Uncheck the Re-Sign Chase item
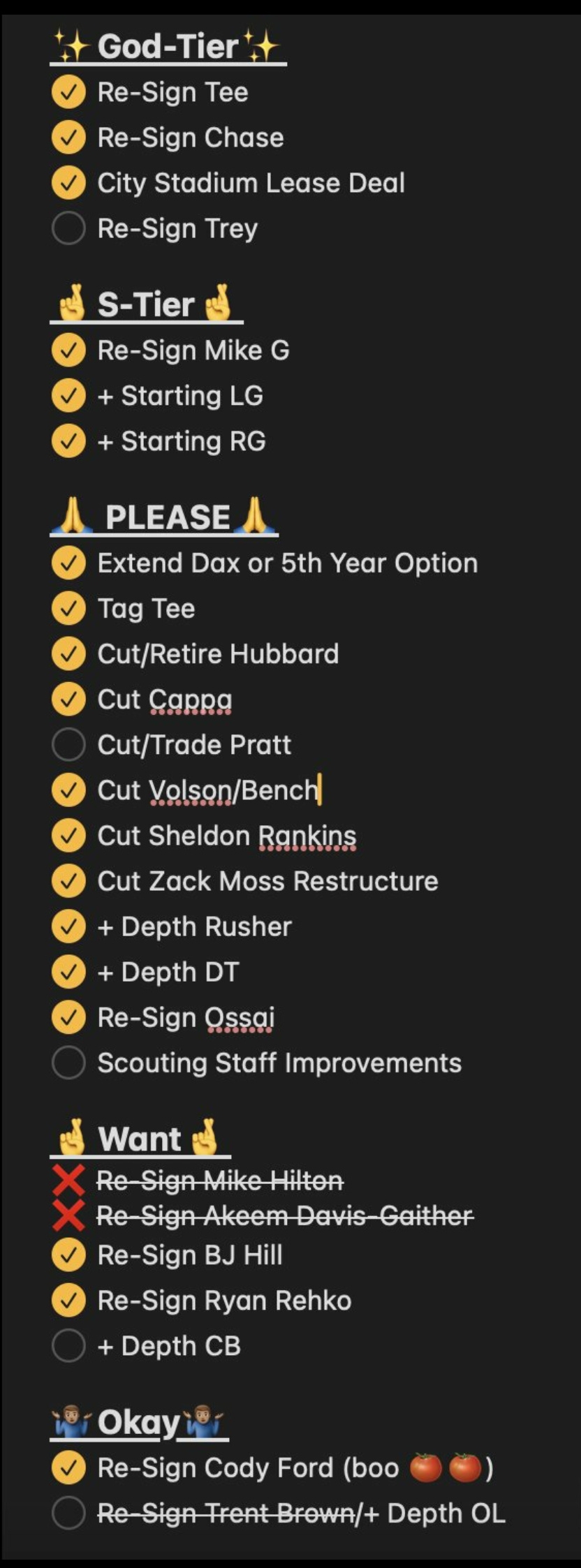The width and height of the screenshot is (581, 1568). 68,138
